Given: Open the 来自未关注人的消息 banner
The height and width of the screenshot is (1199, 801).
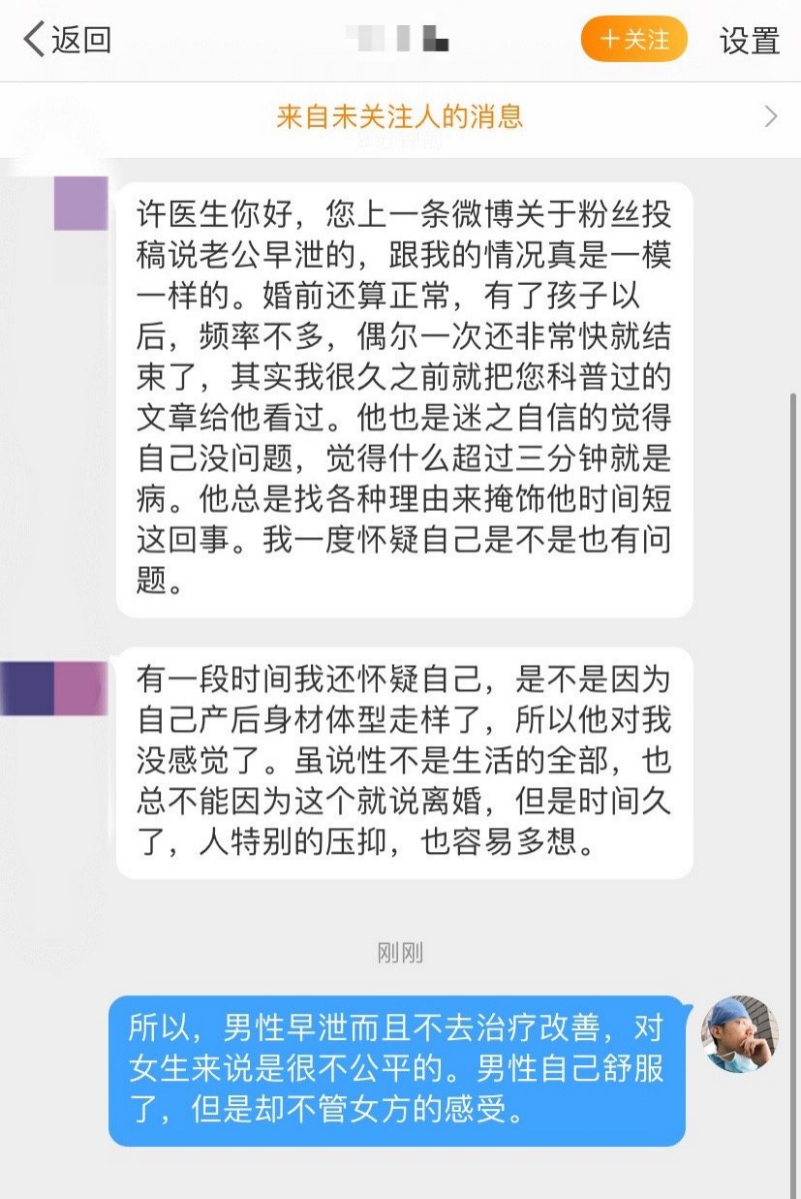Looking at the screenshot, I should tap(400, 116).
